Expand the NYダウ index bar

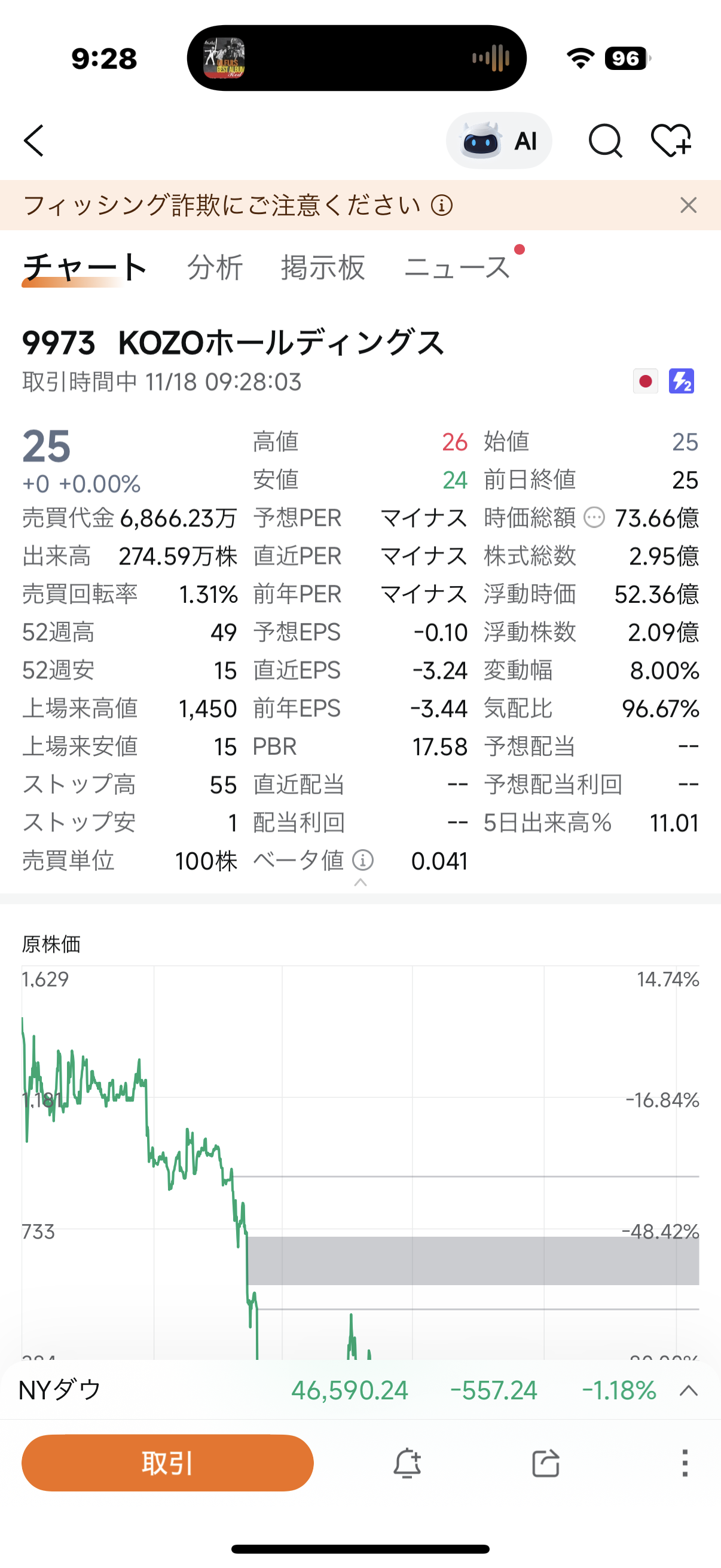point(688,1390)
